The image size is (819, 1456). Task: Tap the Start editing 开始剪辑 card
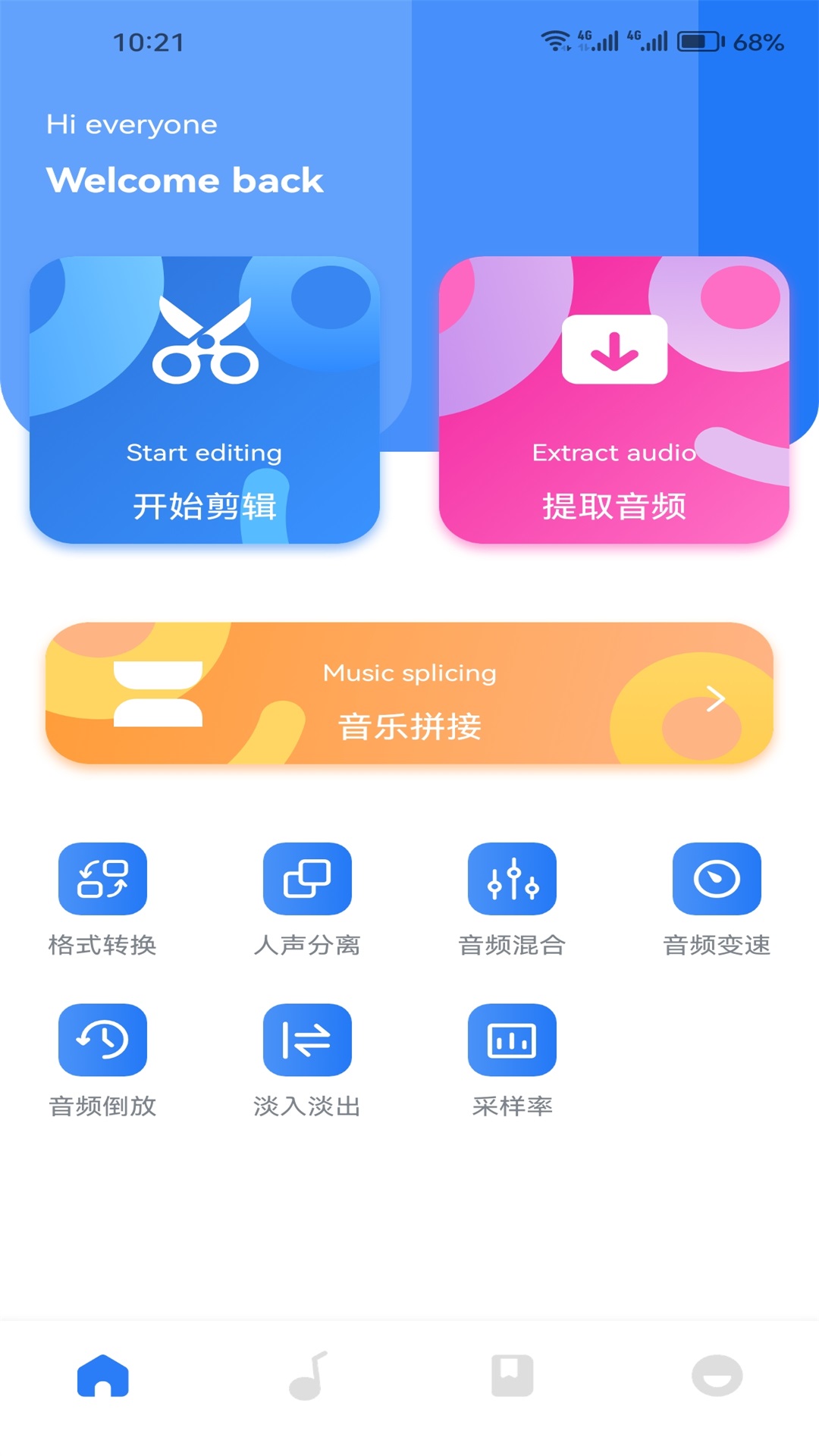click(x=205, y=402)
